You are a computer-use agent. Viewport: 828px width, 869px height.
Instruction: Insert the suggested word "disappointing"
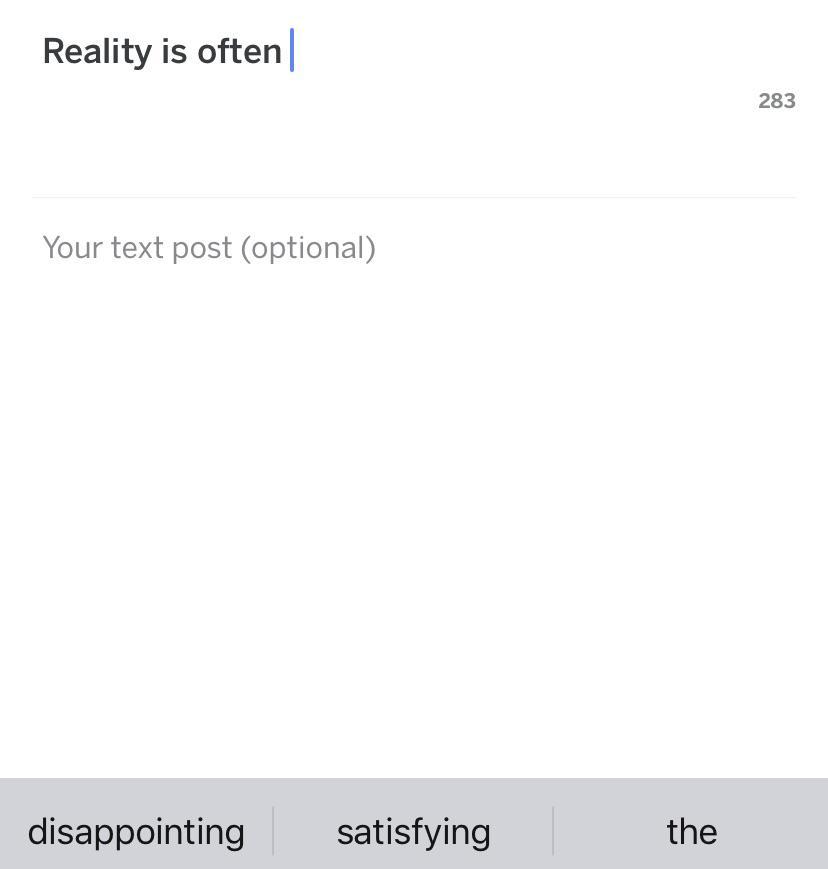[136, 832]
